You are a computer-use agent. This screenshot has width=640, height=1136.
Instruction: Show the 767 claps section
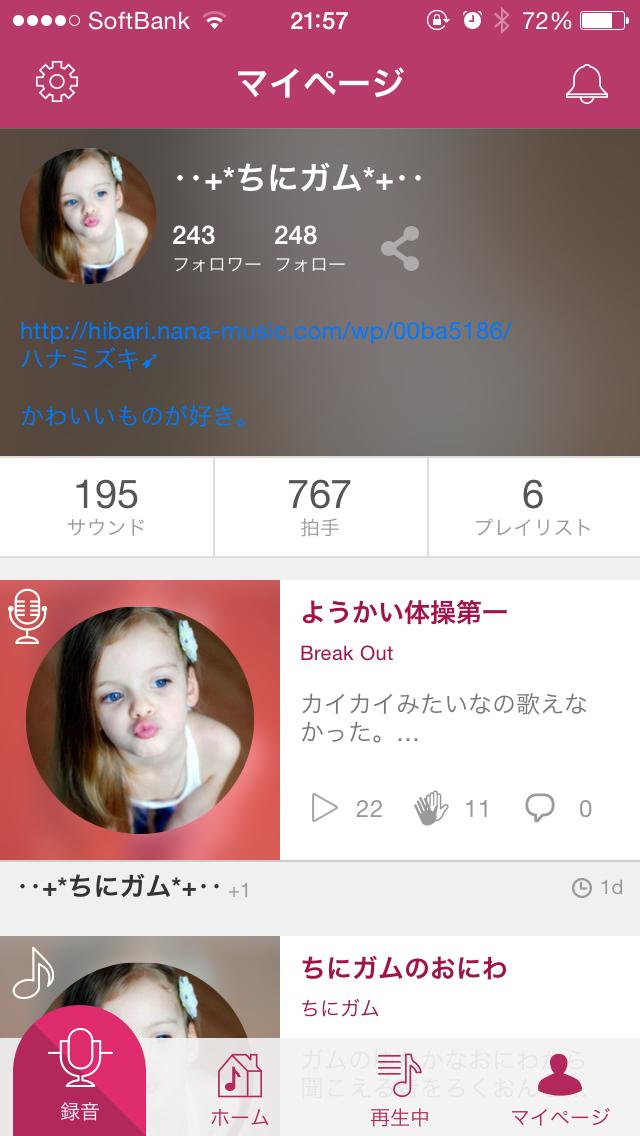click(320, 507)
